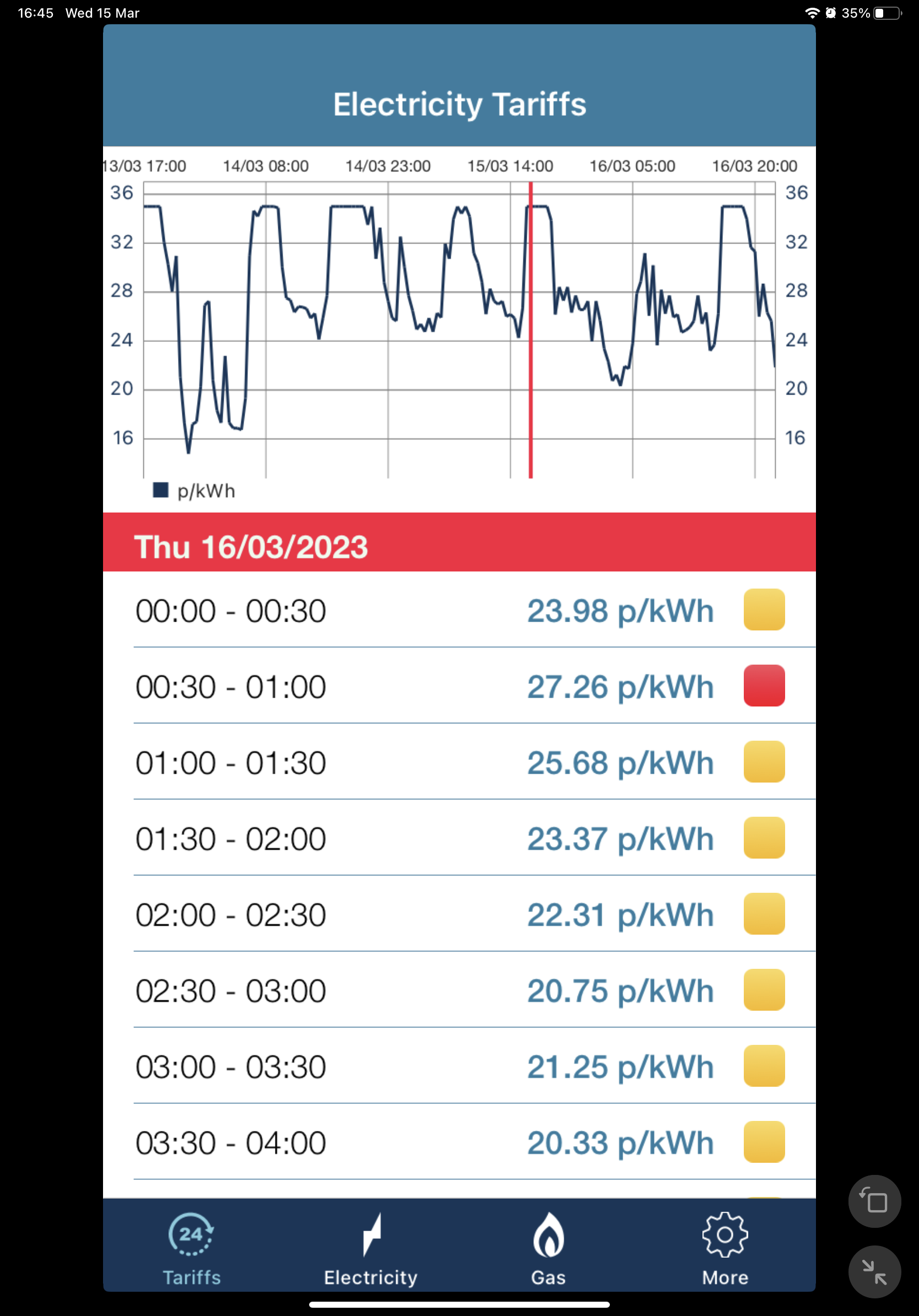The image size is (919, 1316).
Task: Open the More settings tab
Action: click(x=725, y=1246)
